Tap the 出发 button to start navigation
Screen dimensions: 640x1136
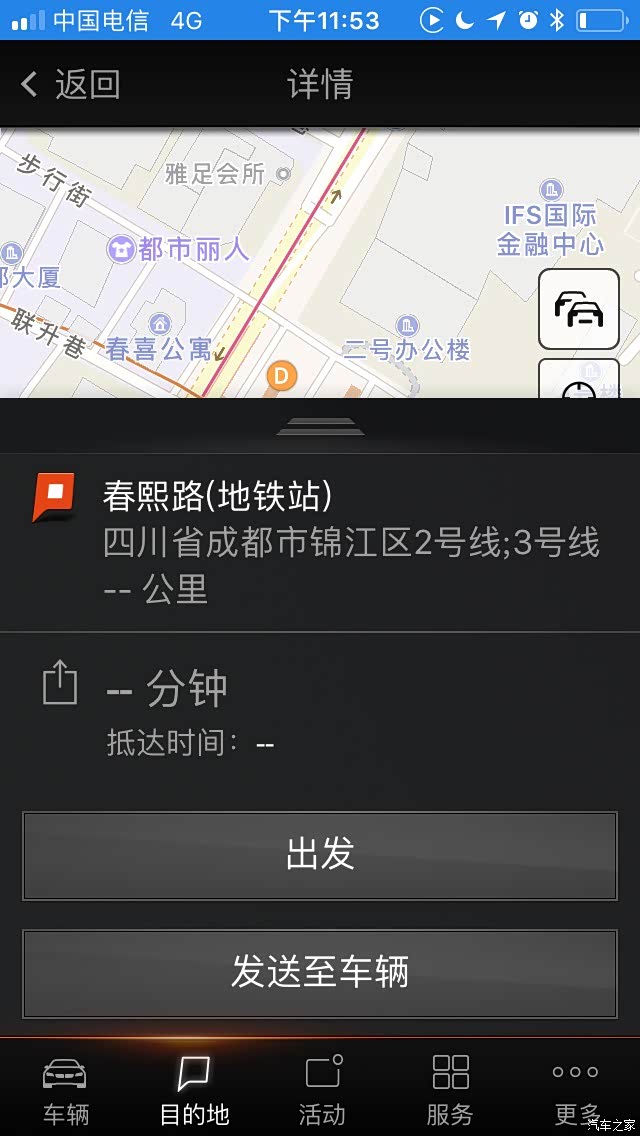tap(320, 856)
